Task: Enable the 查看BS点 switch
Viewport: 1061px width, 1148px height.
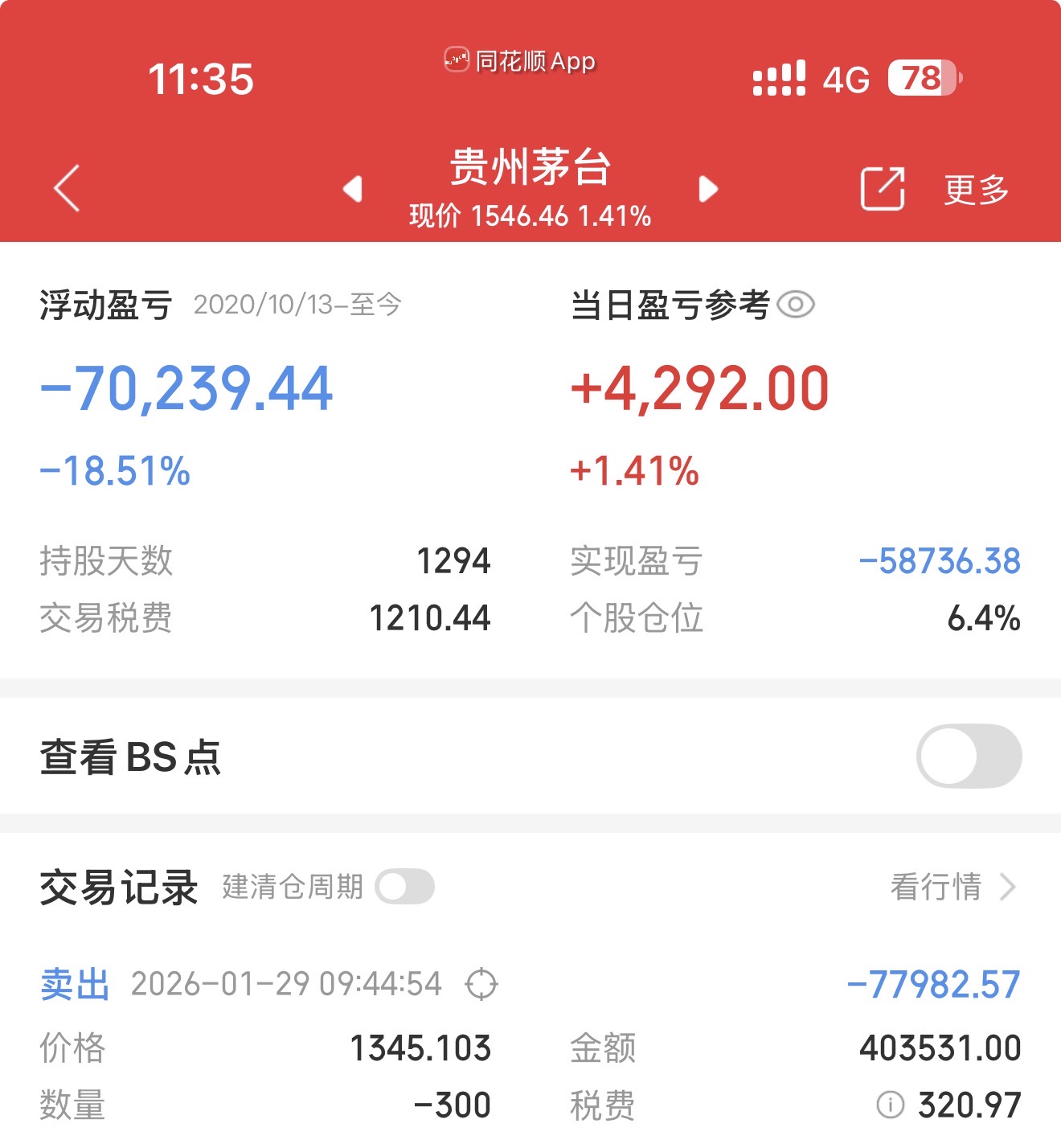Action: click(x=969, y=756)
